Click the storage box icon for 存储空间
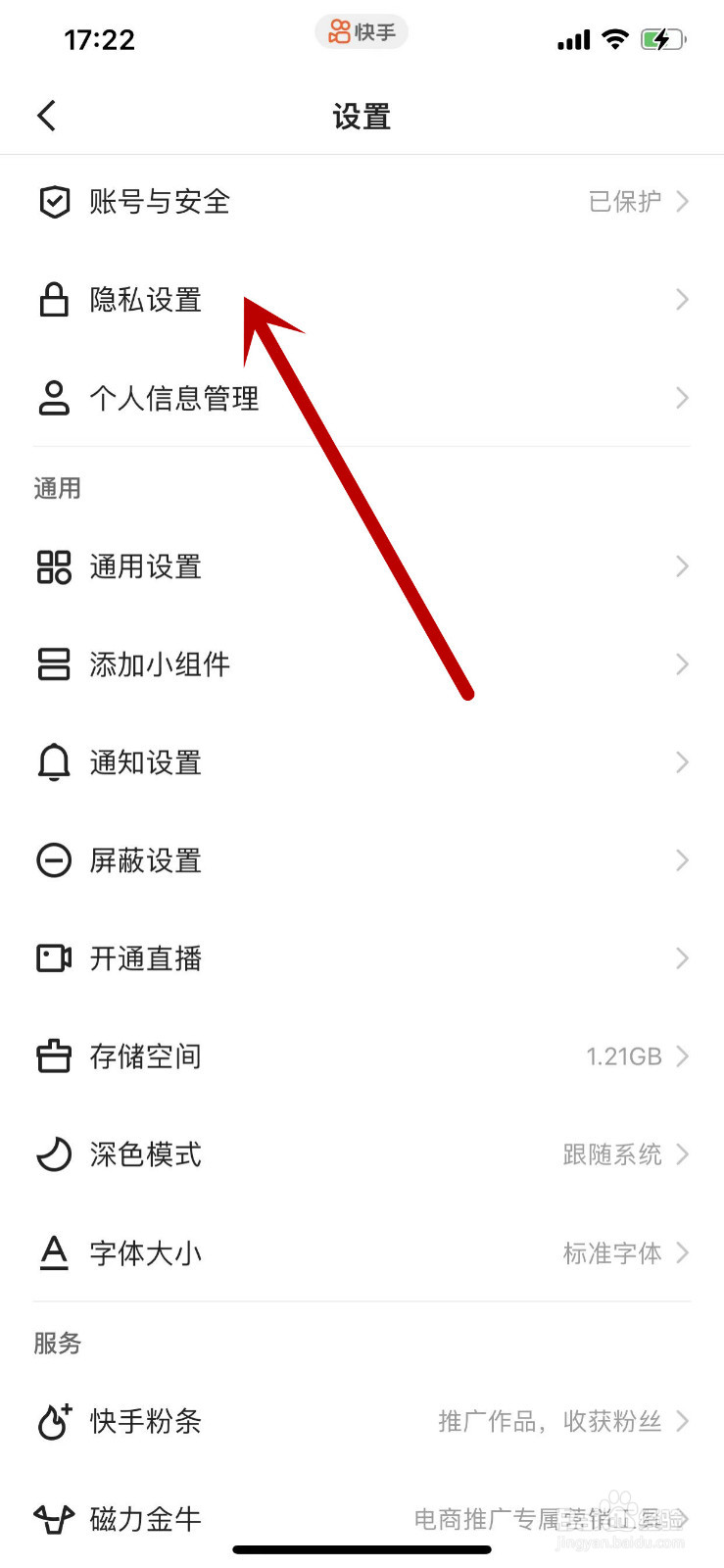This screenshot has width=724, height=1568. 54,1056
